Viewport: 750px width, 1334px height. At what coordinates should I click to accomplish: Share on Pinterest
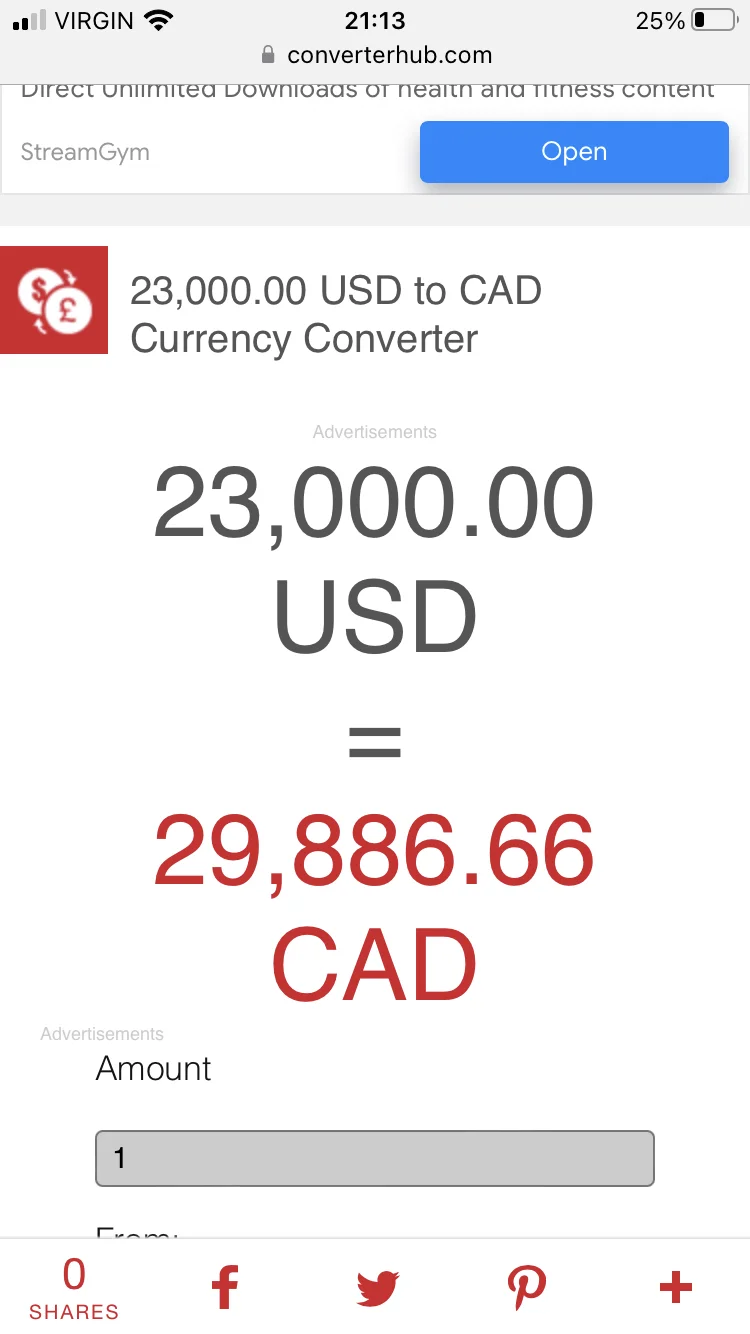click(x=525, y=1288)
